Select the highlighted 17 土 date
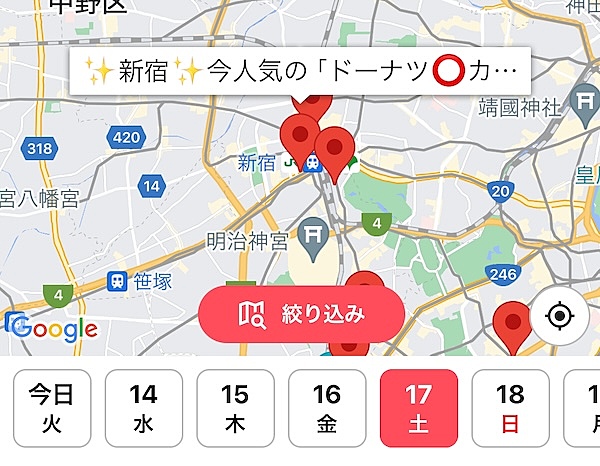This screenshot has width=600, height=466. pyautogui.click(x=419, y=407)
